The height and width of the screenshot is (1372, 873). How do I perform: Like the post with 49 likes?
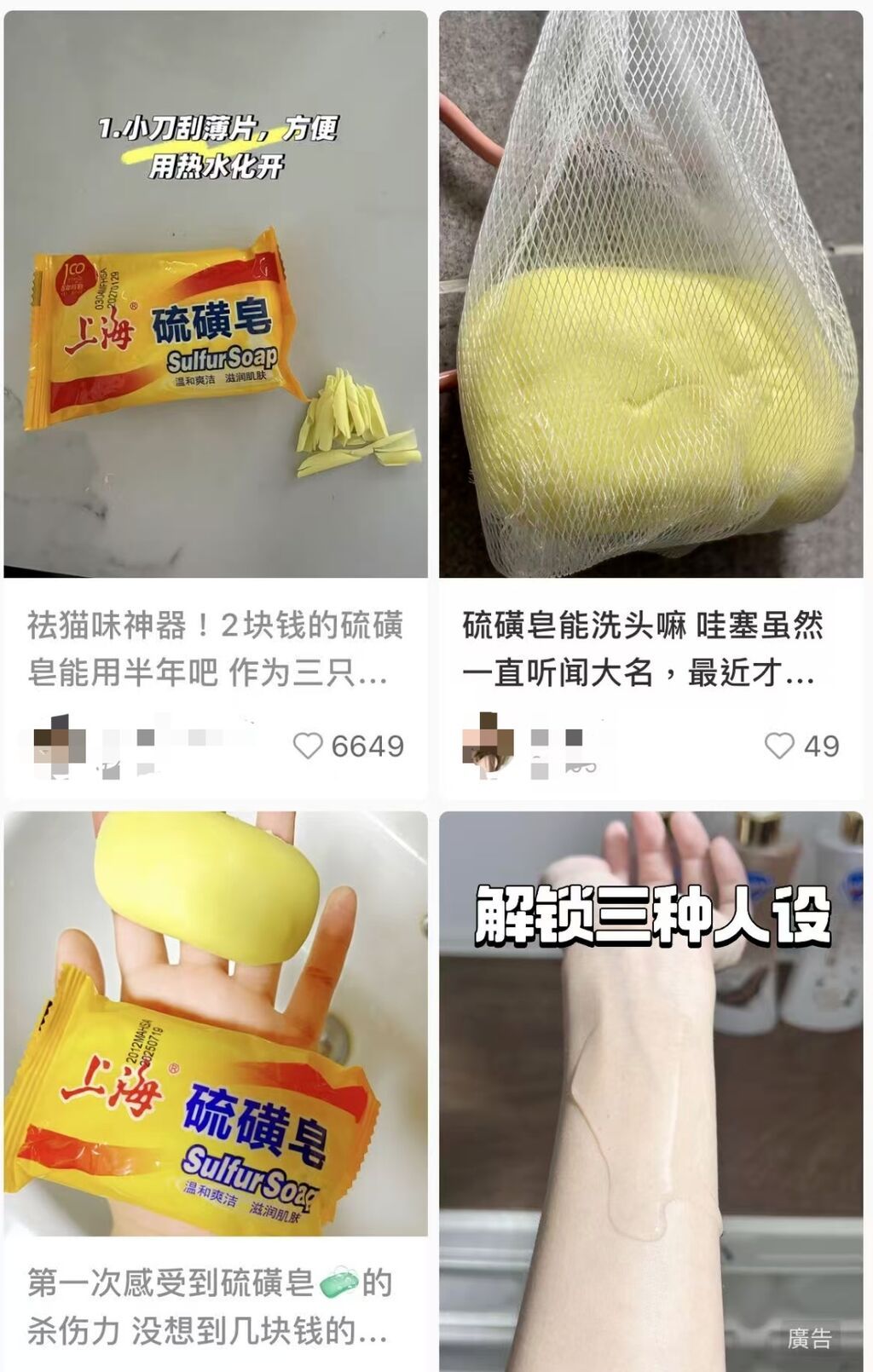778,746
